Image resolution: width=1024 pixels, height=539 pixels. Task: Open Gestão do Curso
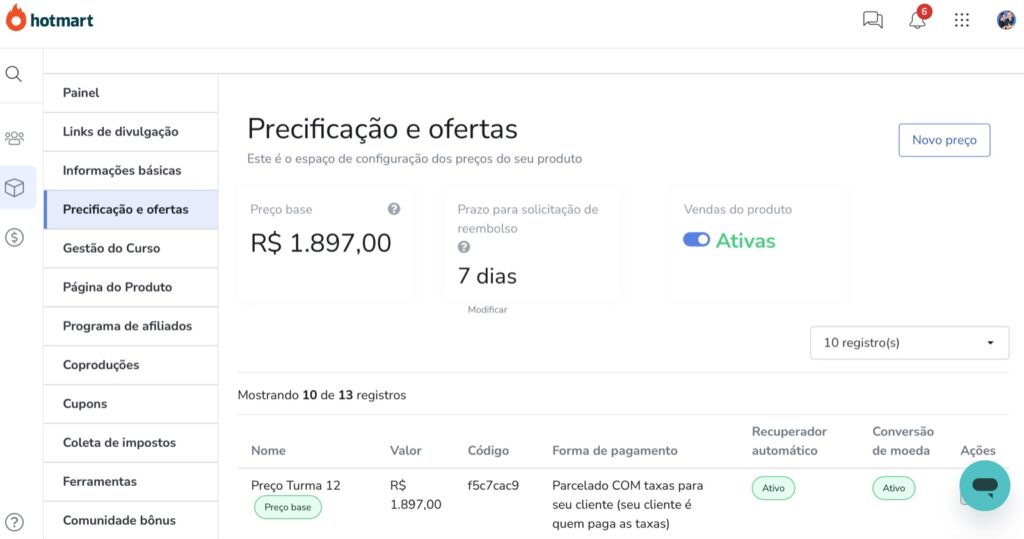pyautogui.click(x=111, y=248)
